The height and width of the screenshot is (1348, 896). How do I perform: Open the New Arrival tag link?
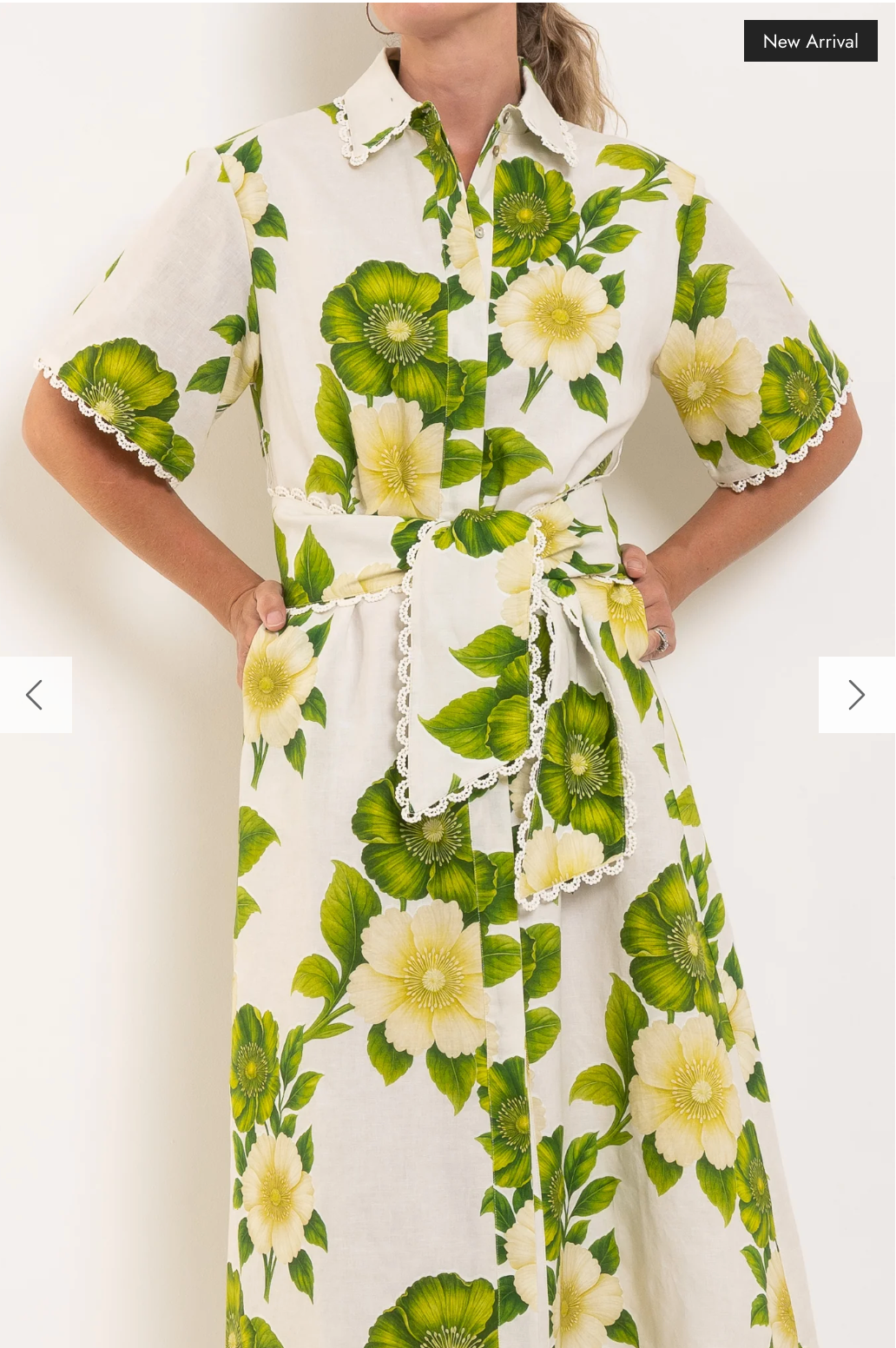pyautogui.click(x=809, y=41)
